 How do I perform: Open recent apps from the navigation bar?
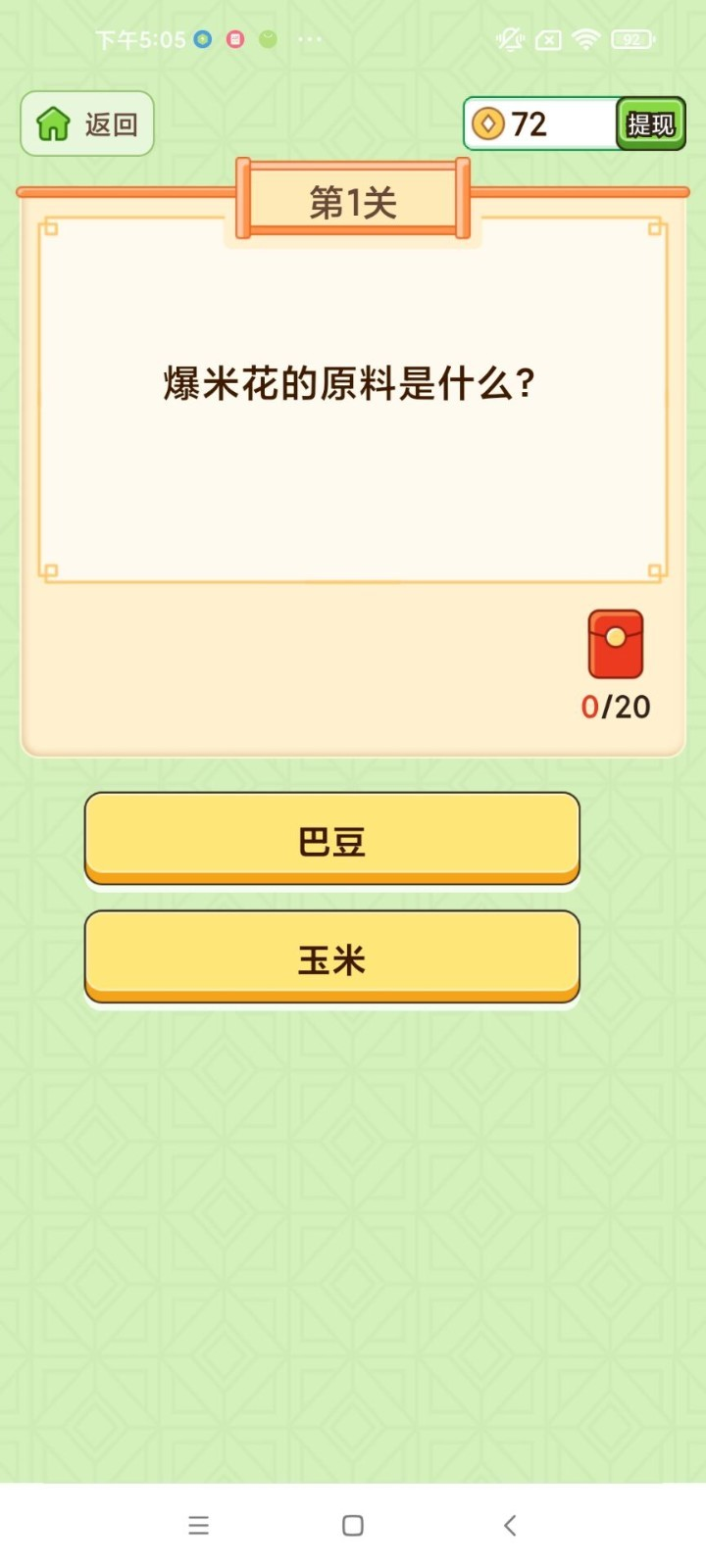[199, 1525]
